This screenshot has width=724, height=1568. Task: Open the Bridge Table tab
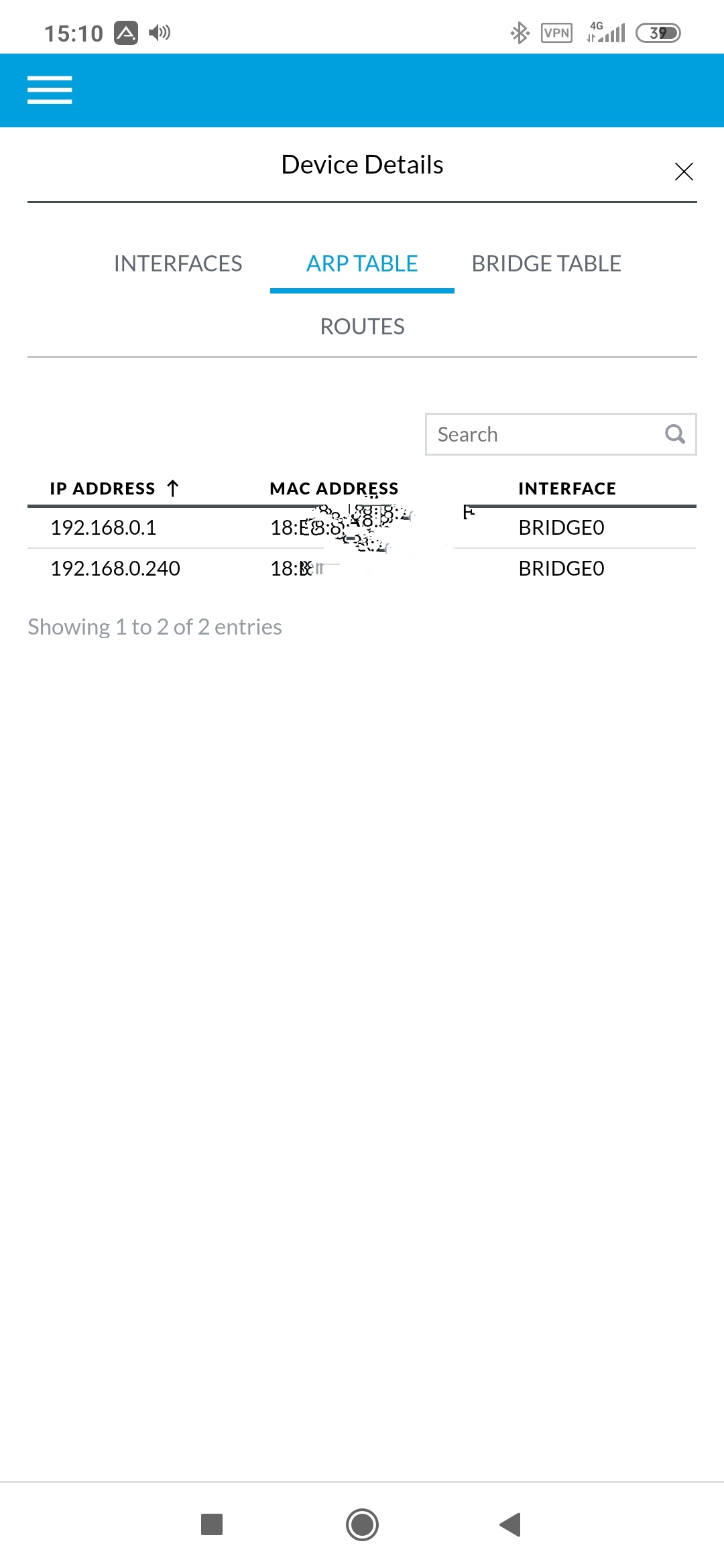pyautogui.click(x=546, y=263)
